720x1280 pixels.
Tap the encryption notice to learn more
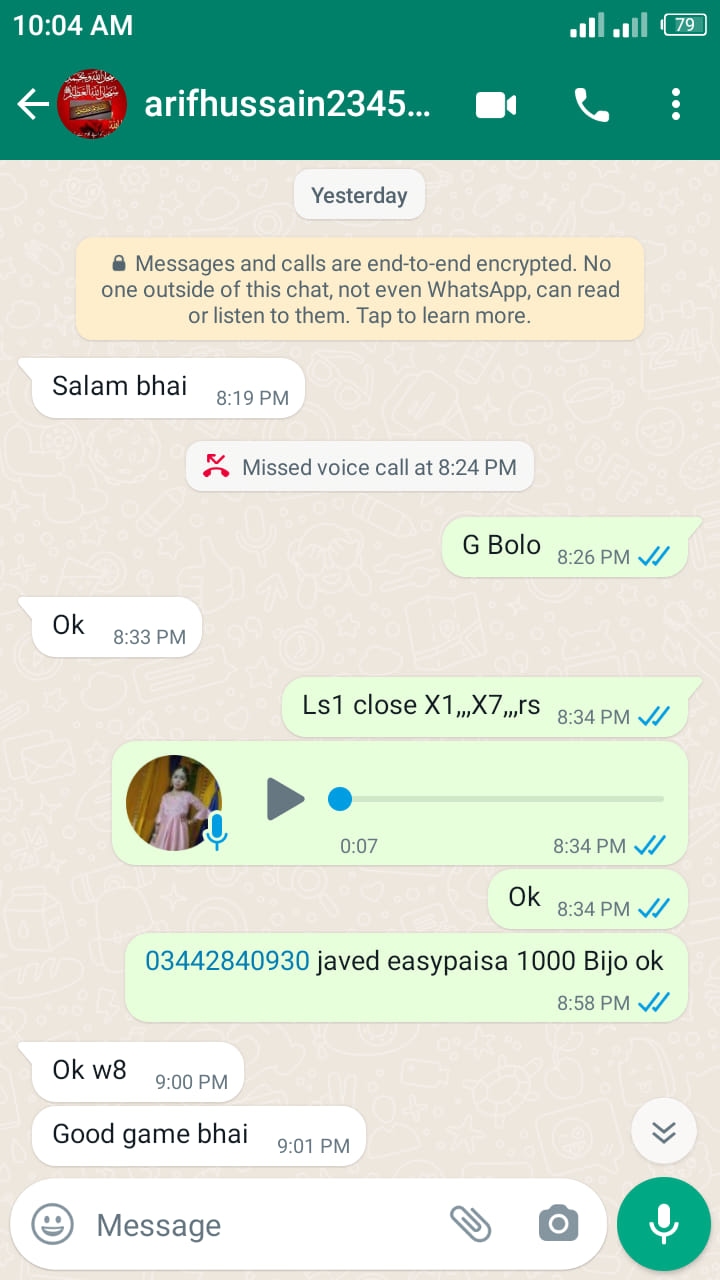coord(360,290)
